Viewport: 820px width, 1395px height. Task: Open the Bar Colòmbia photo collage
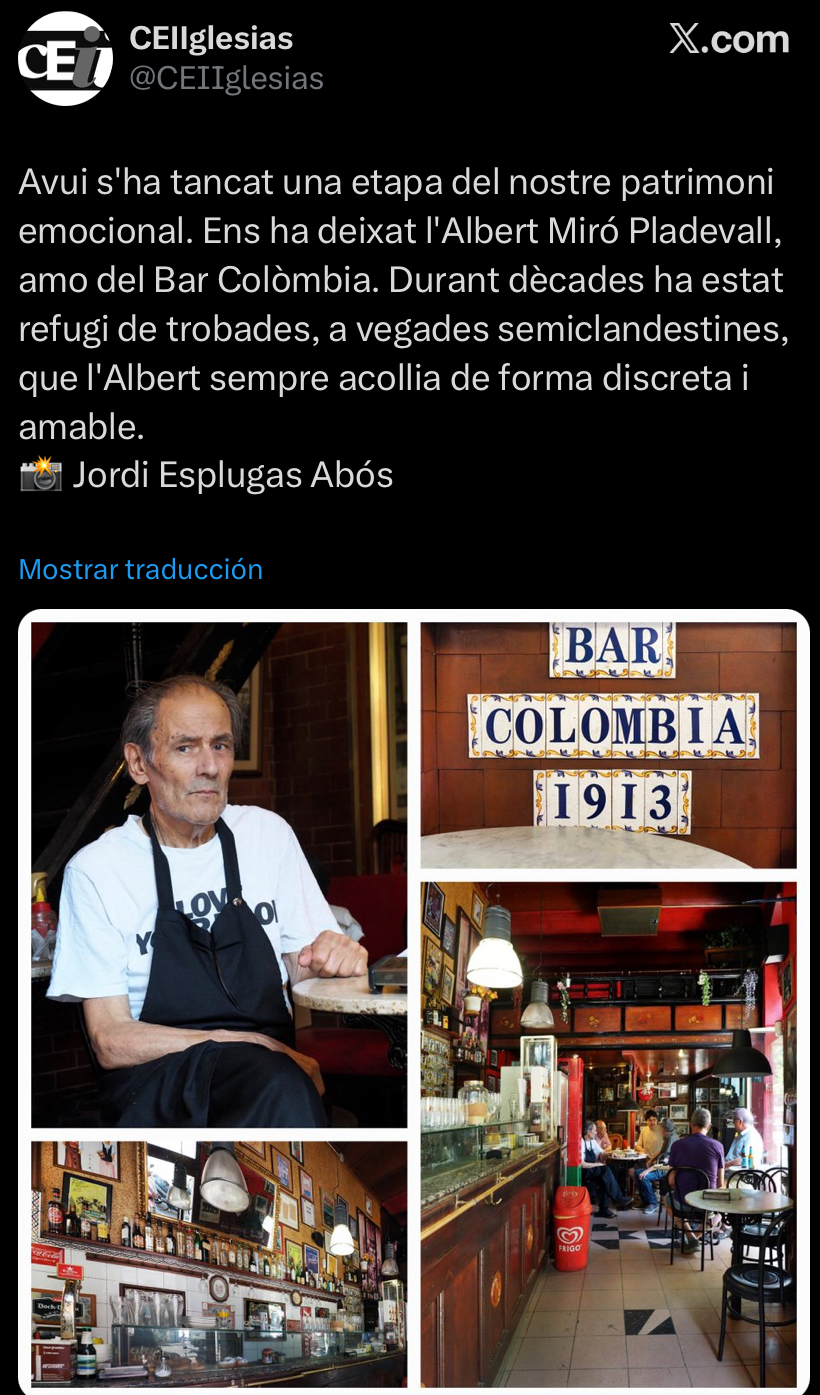[414, 1002]
